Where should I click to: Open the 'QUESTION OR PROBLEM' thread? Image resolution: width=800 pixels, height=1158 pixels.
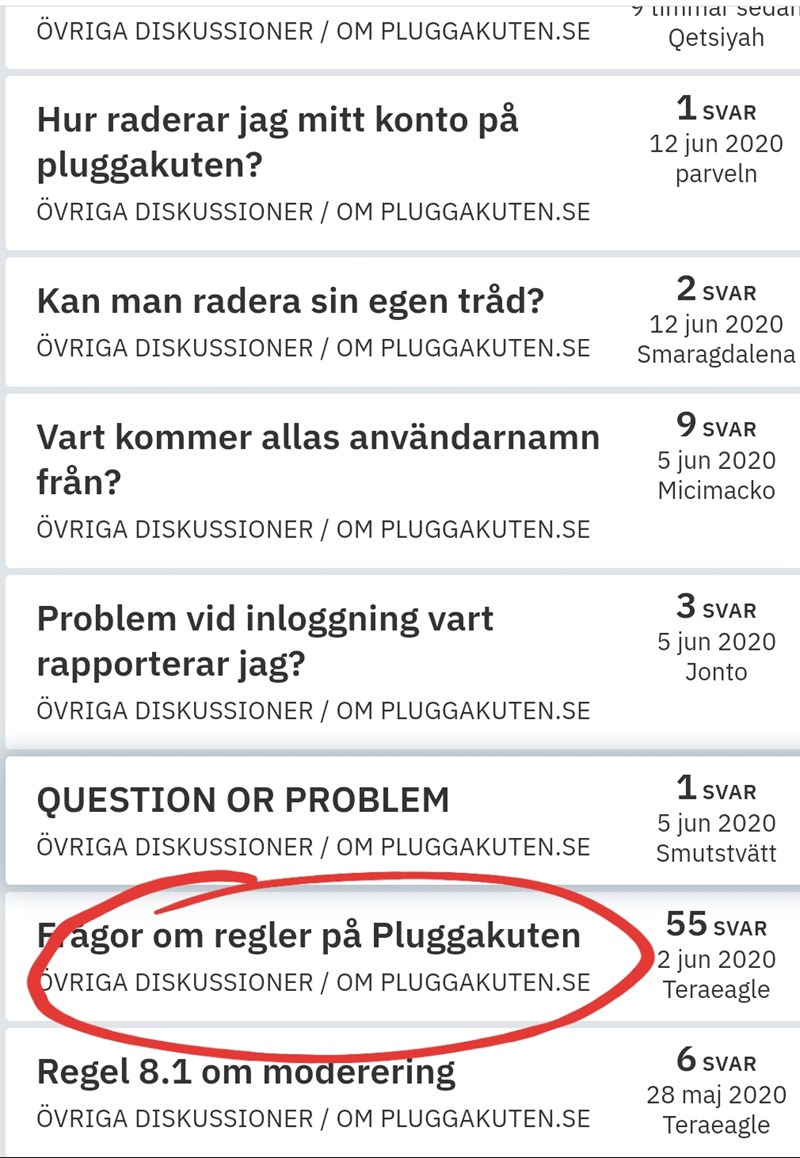coord(243,800)
